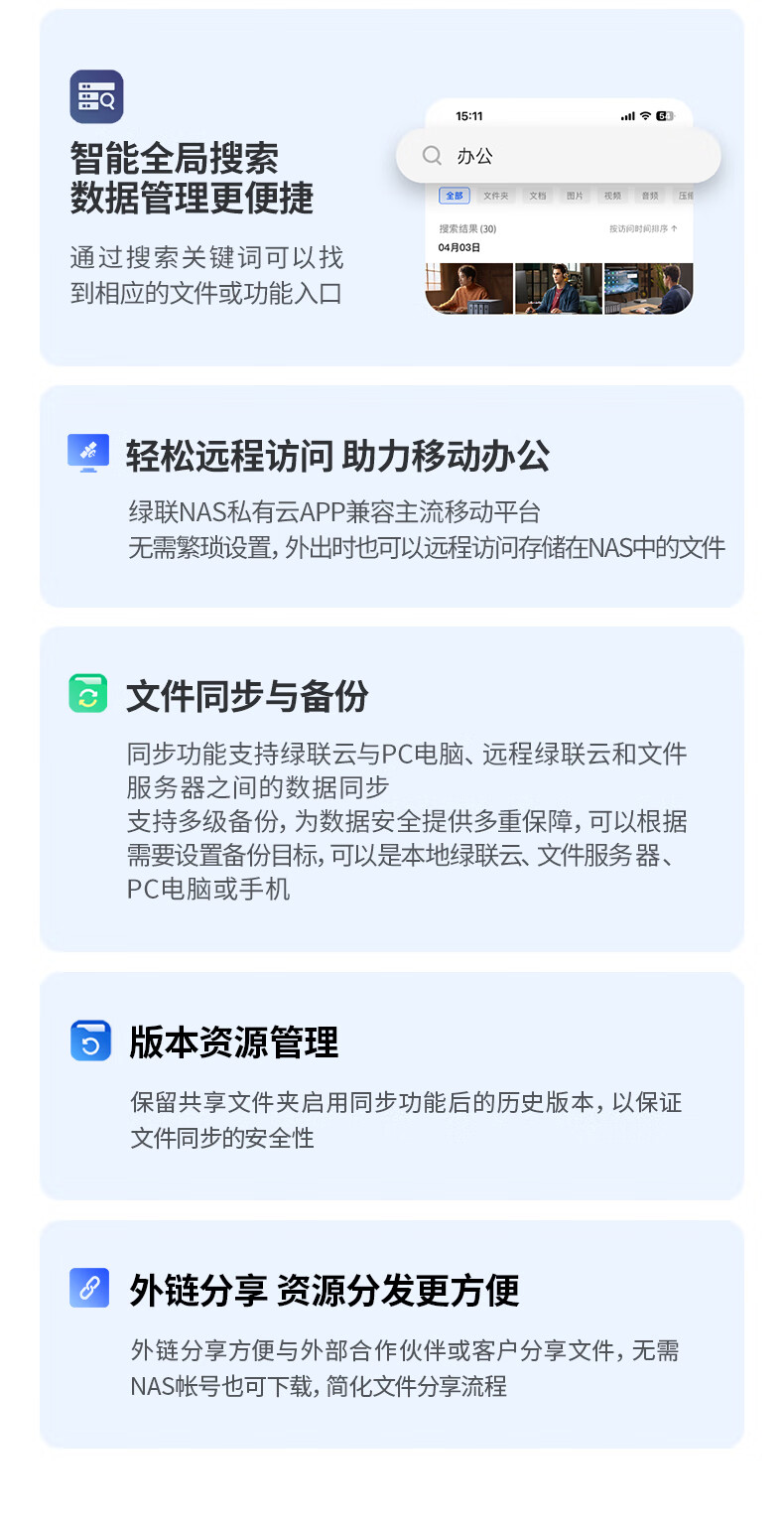Tap the Wi-Fi icon in the status bar
The height and width of the screenshot is (1528, 784).
[x=645, y=116]
